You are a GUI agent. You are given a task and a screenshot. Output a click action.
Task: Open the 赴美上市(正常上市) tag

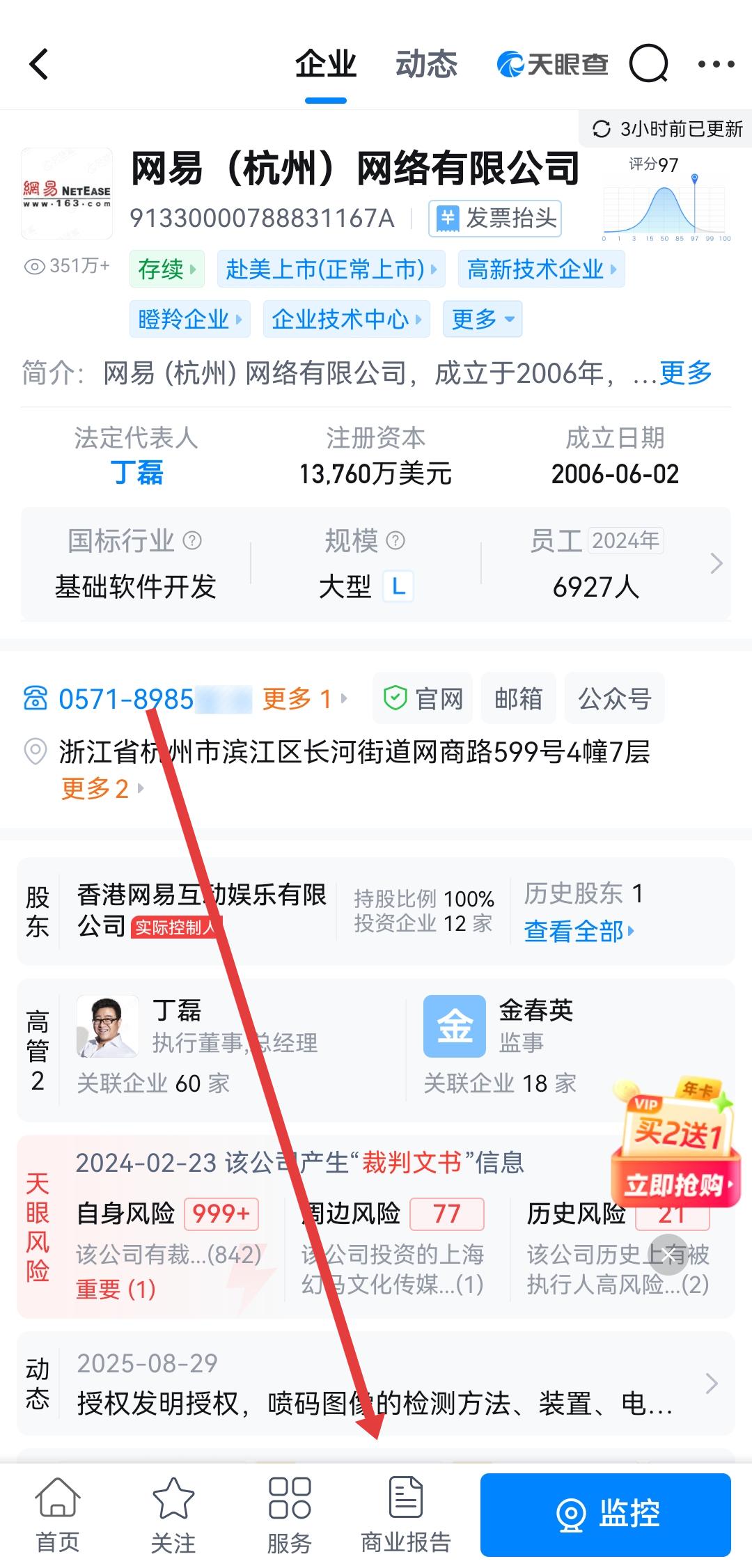coord(331,269)
